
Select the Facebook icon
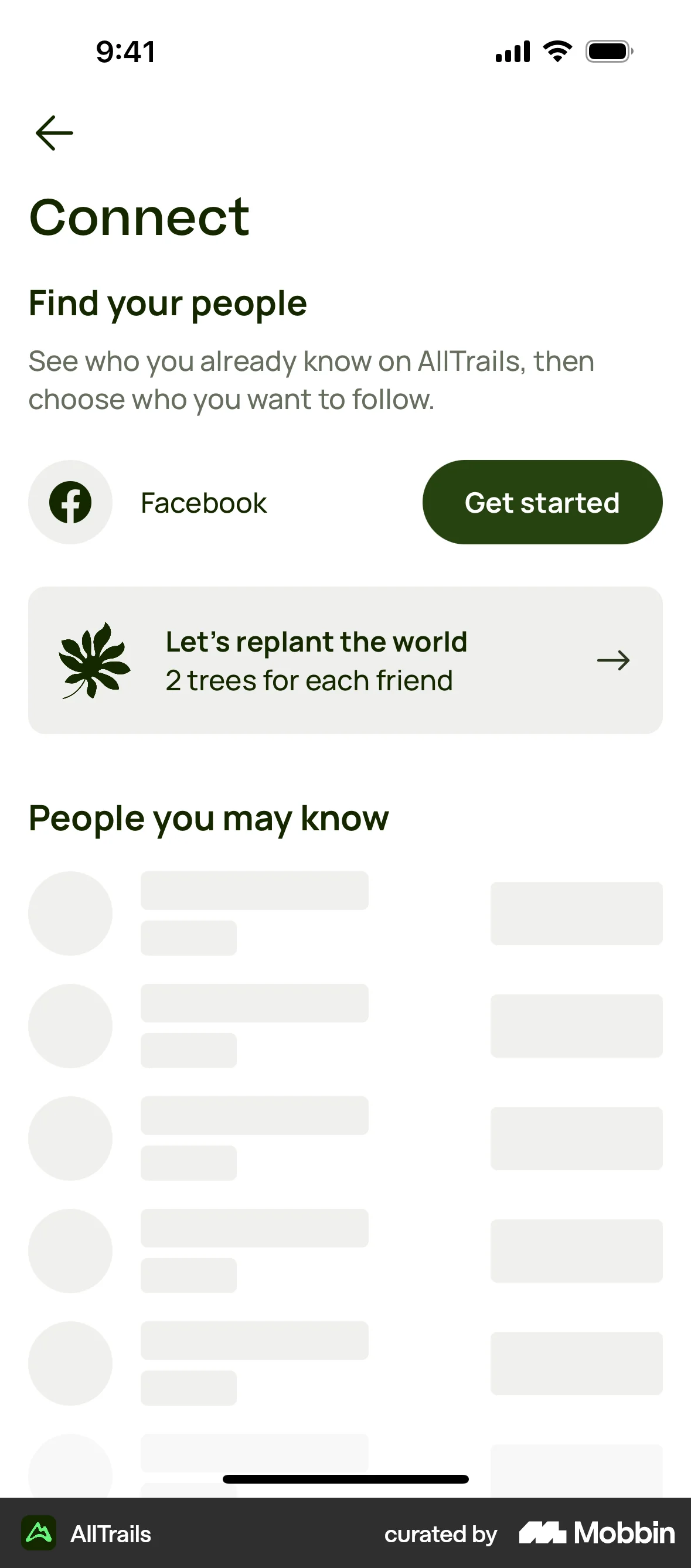pyautogui.click(x=69, y=502)
